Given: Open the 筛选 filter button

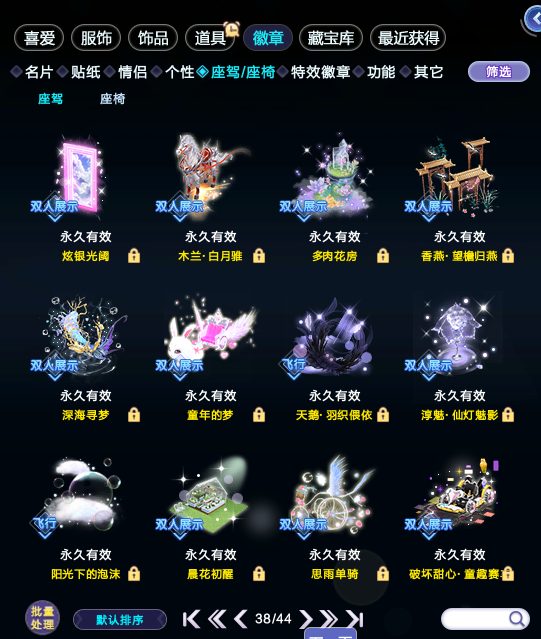Looking at the screenshot, I should tap(499, 72).
